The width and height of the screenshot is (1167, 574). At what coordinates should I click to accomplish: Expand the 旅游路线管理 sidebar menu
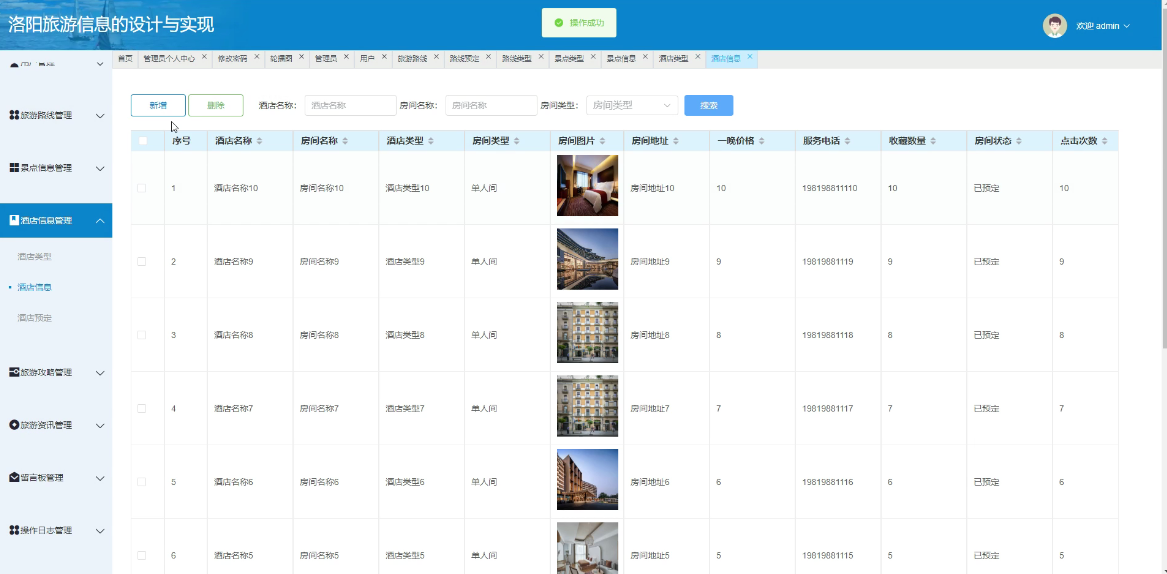tap(56, 115)
